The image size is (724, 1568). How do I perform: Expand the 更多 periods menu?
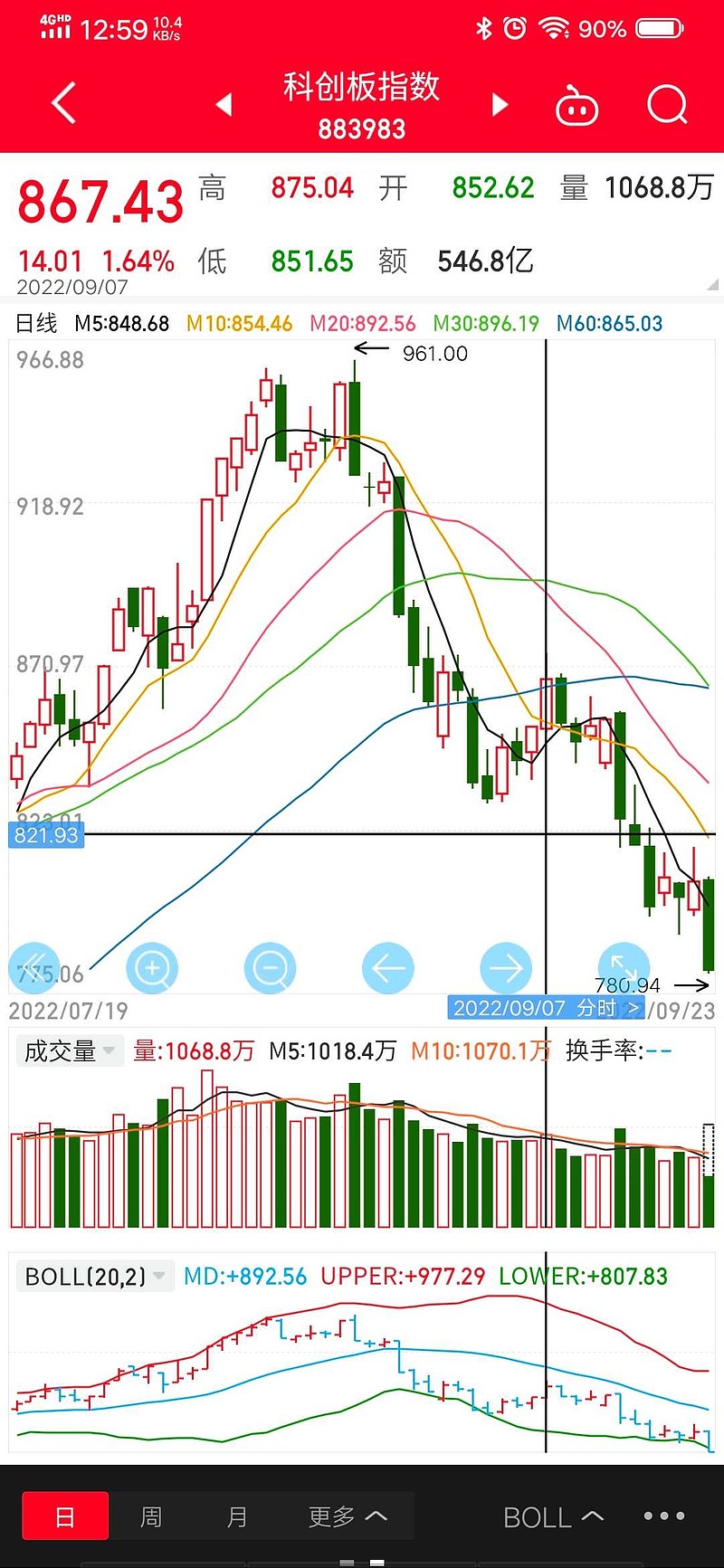348,1516
